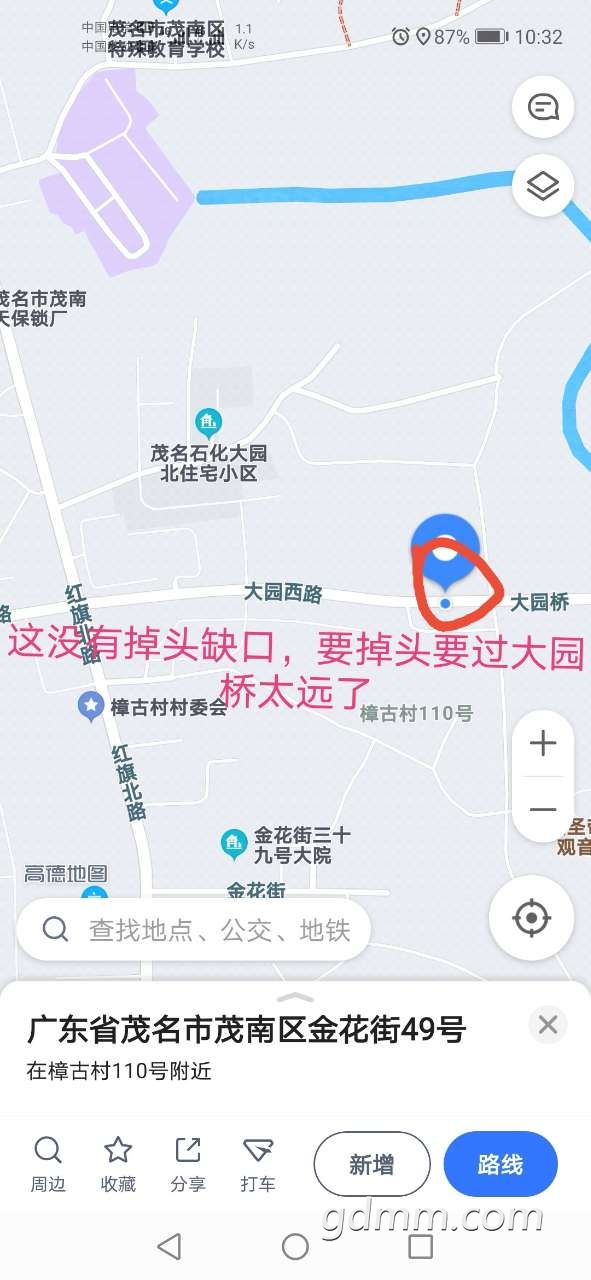This screenshot has height=1280, width=591.
Task: Close the 金花街49号 location card
Action: pos(547,1024)
